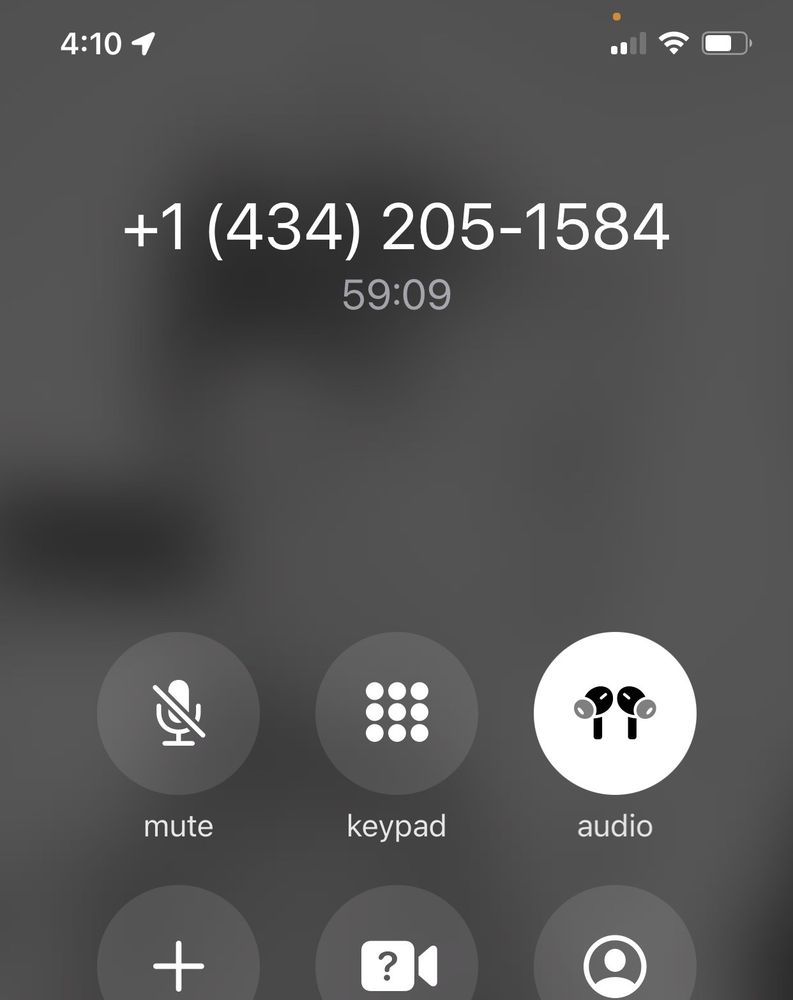Tap the cellular signal bars indicator

626,43
